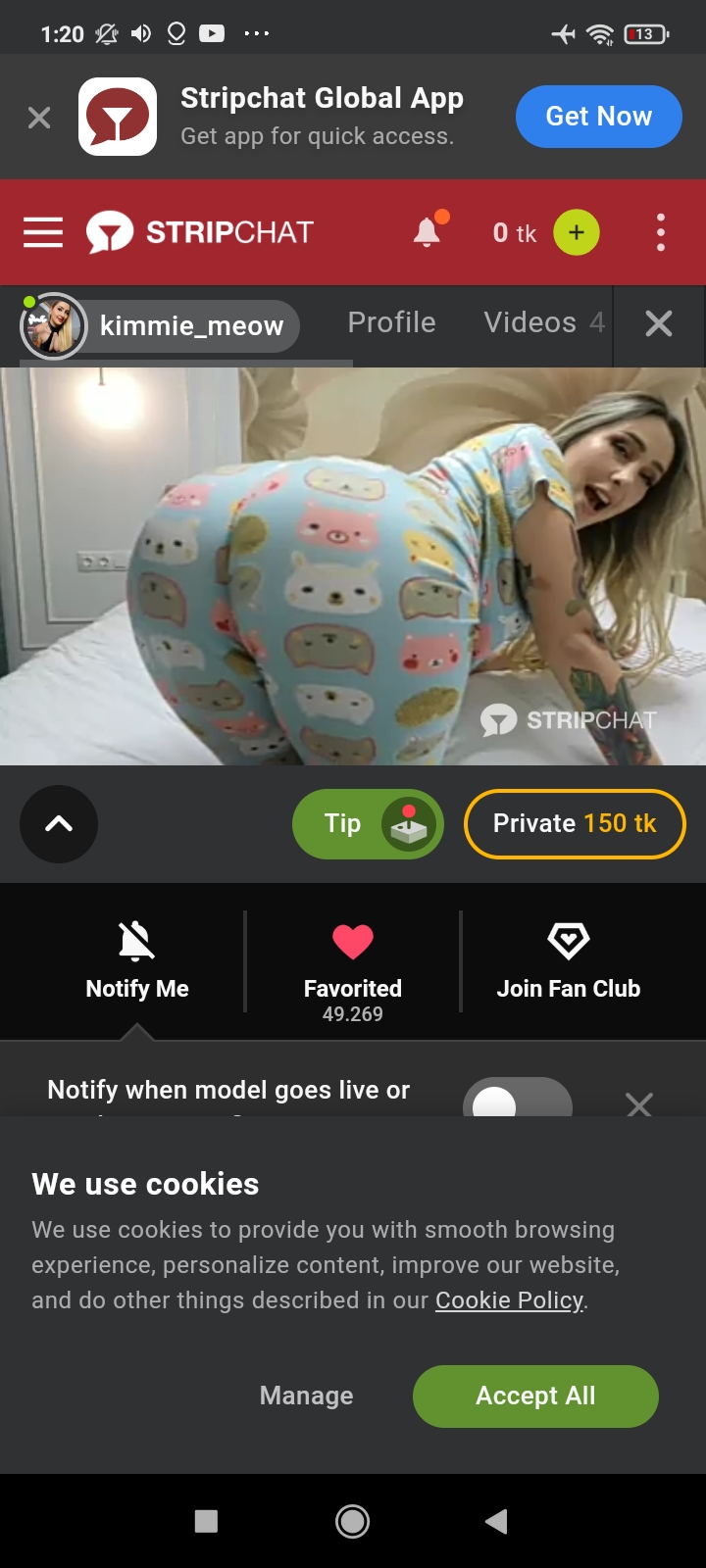This screenshot has width=706, height=1568.
Task: Tap Notify Me
Action: click(137, 960)
